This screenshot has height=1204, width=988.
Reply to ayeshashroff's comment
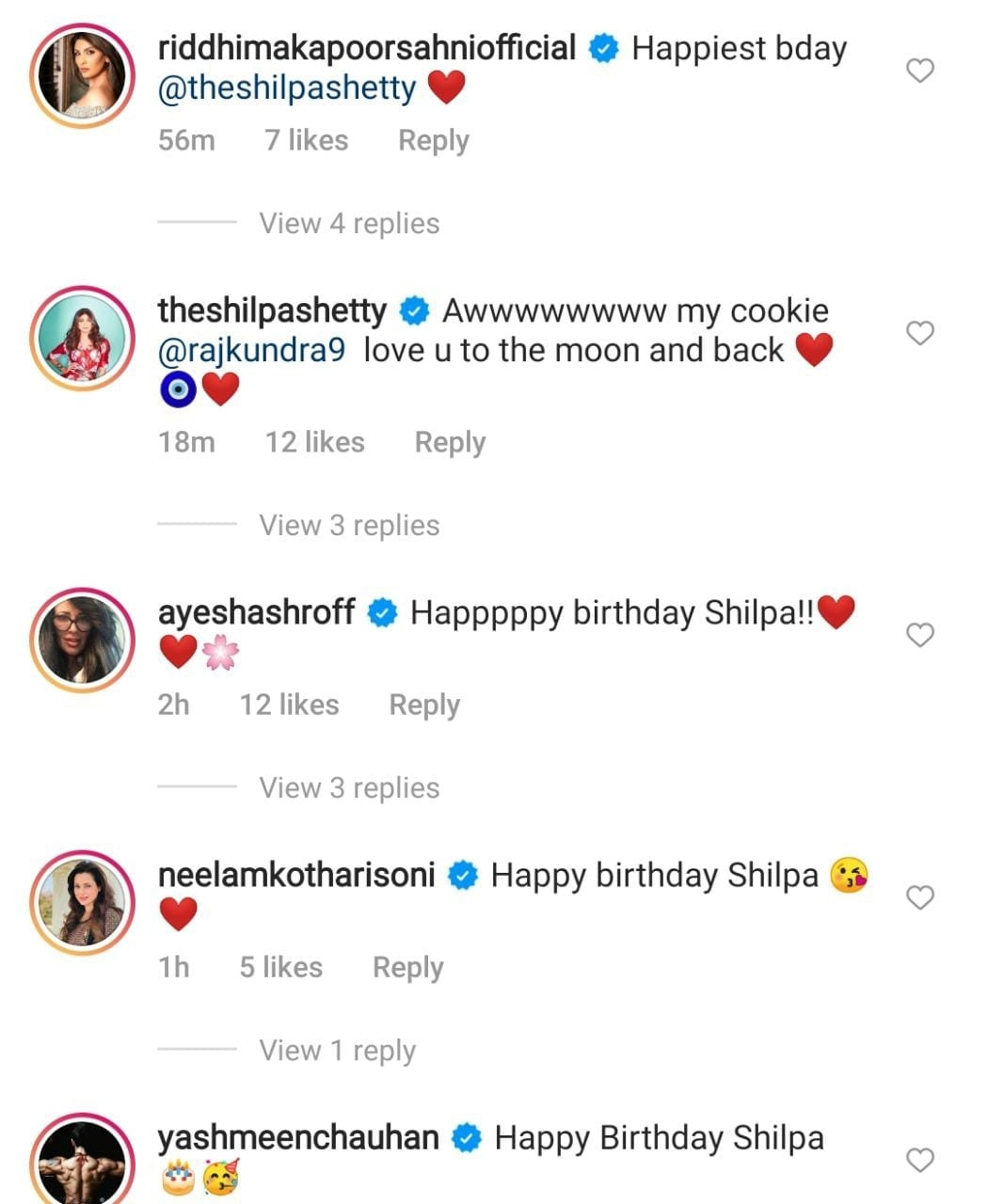pyautogui.click(x=424, y=705)
